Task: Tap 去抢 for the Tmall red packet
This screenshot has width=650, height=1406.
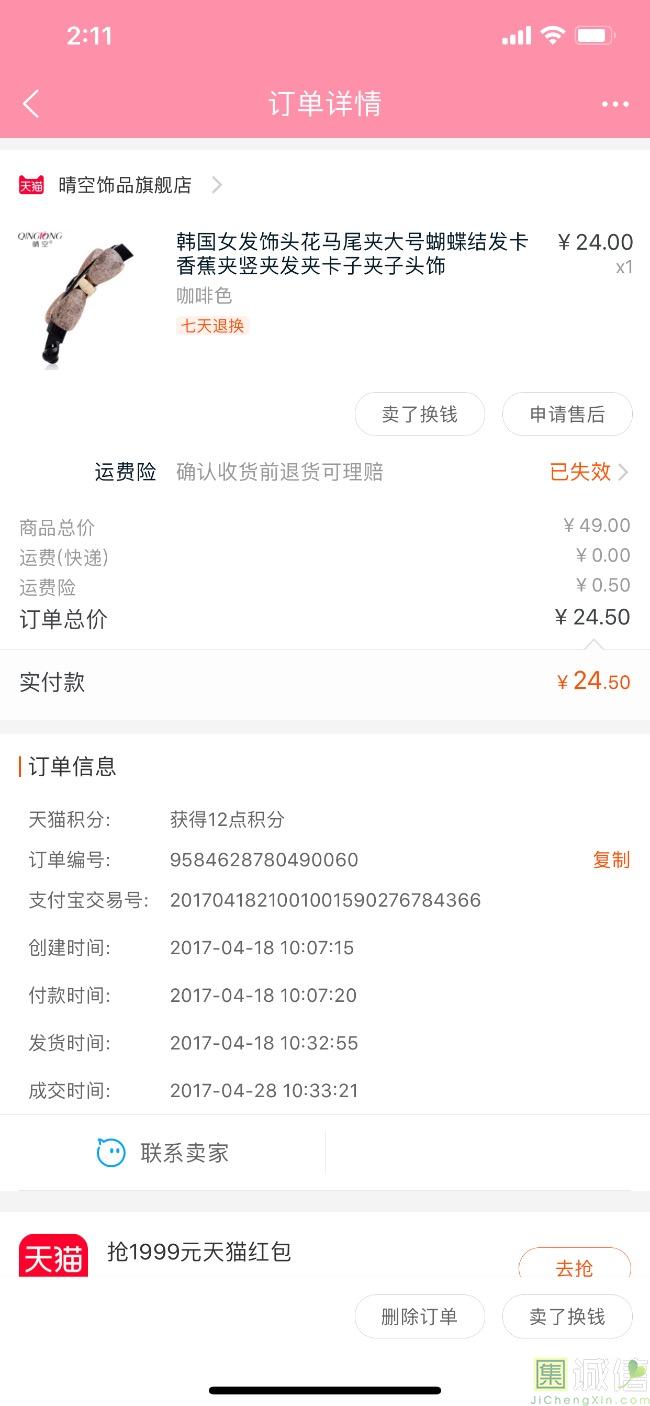Action: point(574,1268)
